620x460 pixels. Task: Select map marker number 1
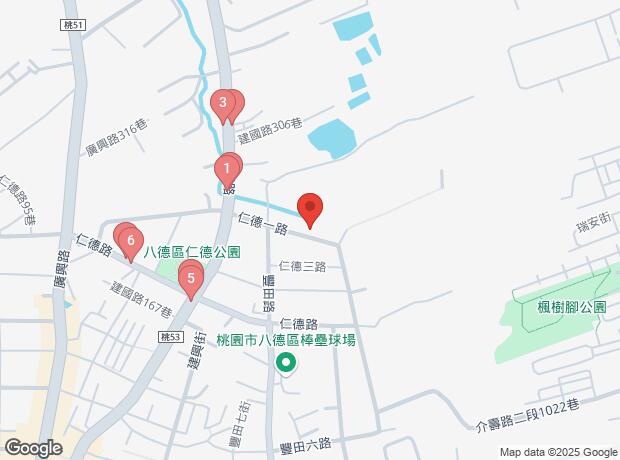tap(227, 169)
